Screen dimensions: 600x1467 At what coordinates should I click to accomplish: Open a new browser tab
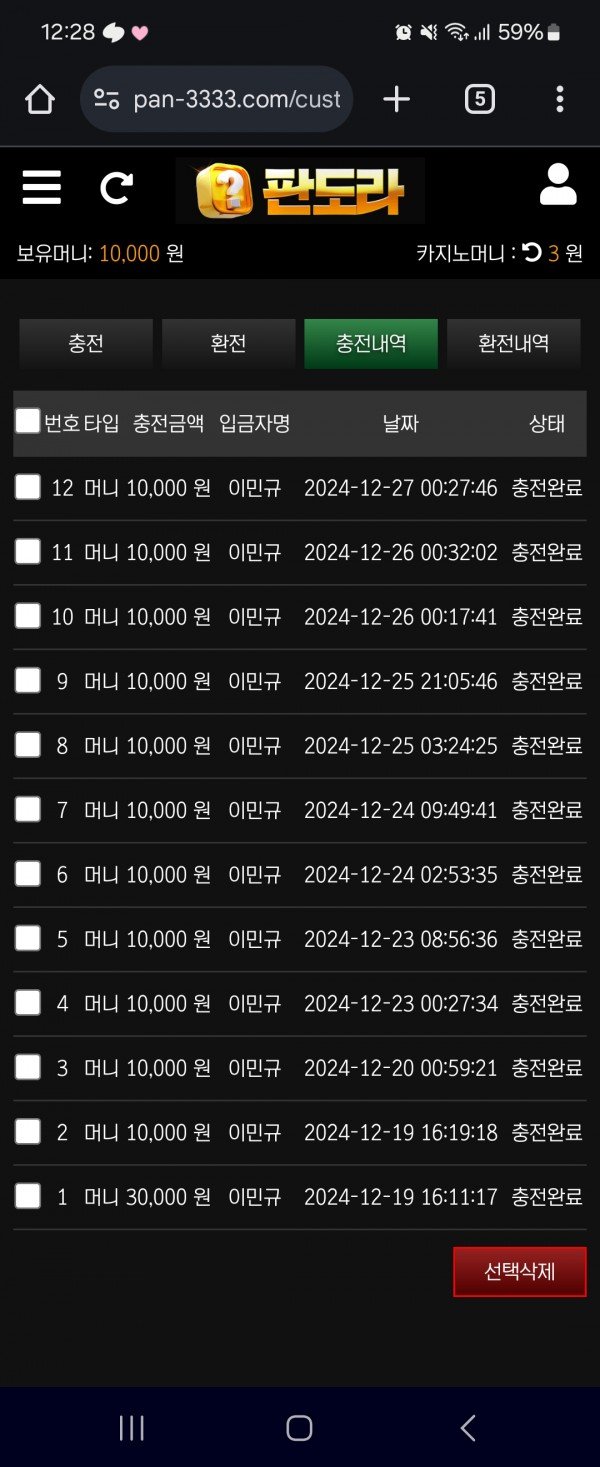coord(397,99)
